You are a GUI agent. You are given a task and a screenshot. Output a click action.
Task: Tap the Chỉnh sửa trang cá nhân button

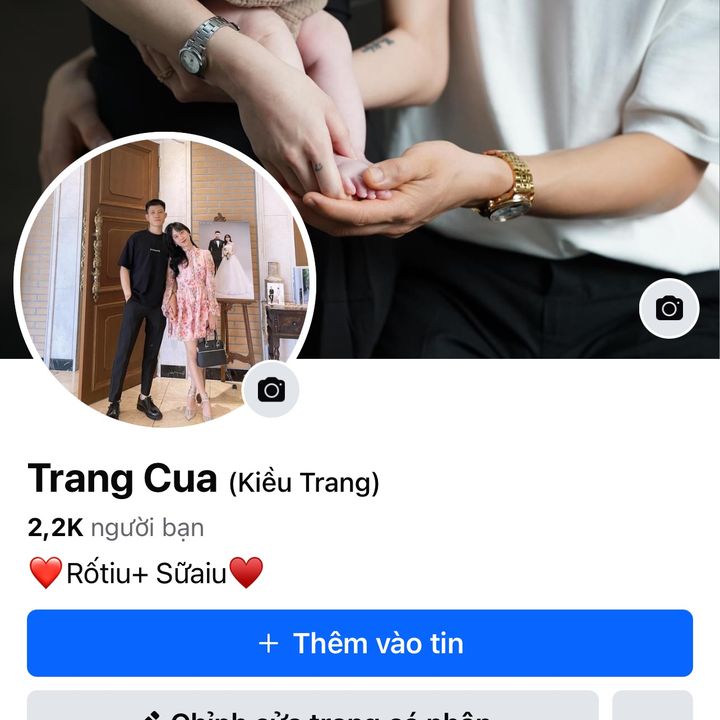(x=313, y=708)
